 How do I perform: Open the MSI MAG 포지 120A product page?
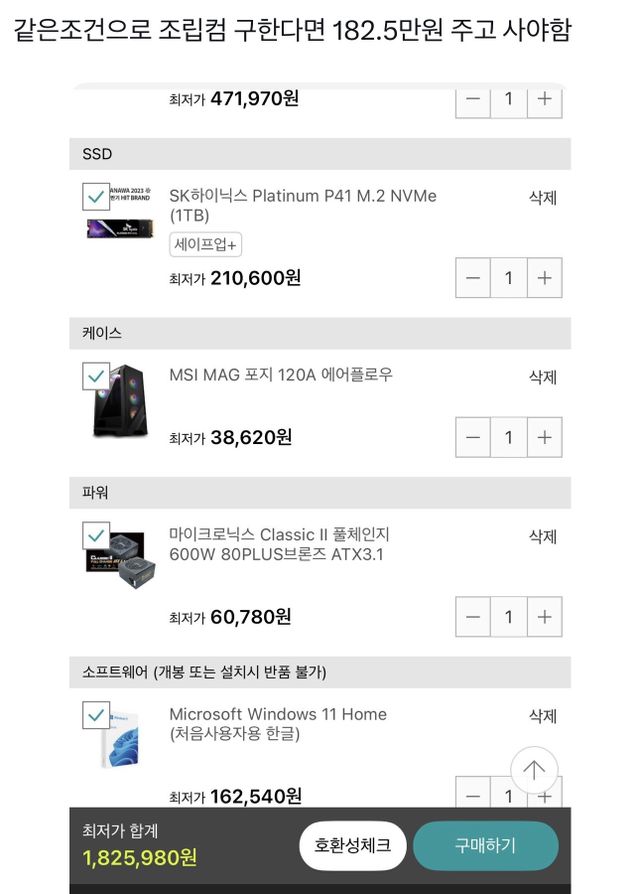point(280,375)
